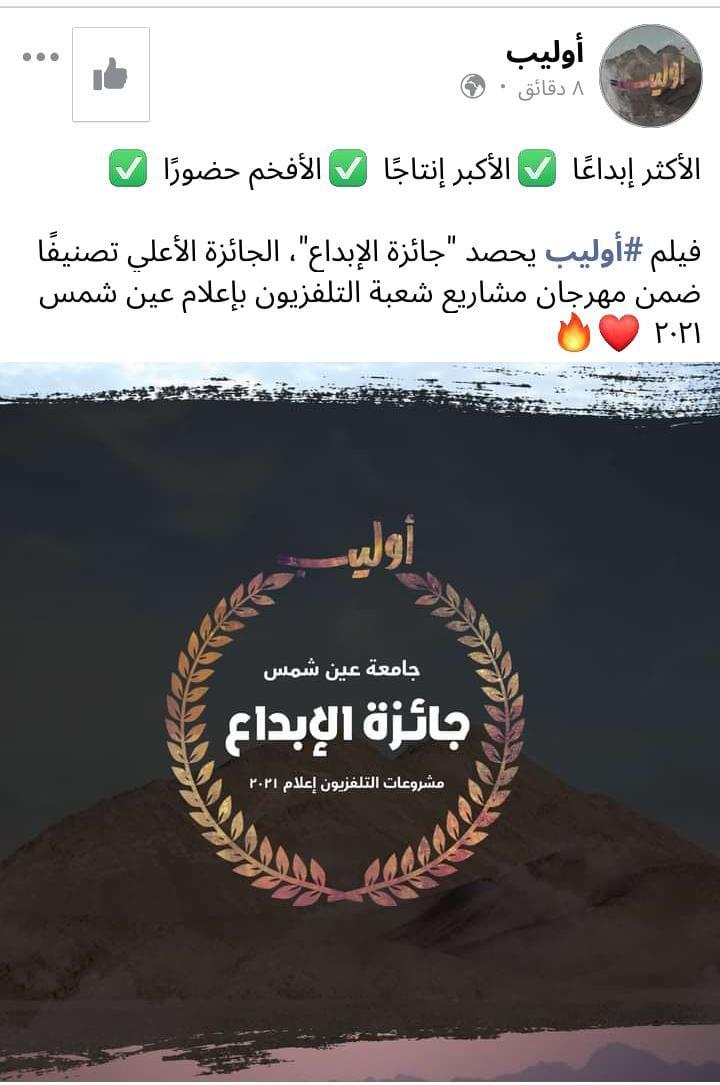The width and height of the screenshot is (720, 1085).
Task: Like the أوليب page with the thumbs-up button
Action: [111, 75]
